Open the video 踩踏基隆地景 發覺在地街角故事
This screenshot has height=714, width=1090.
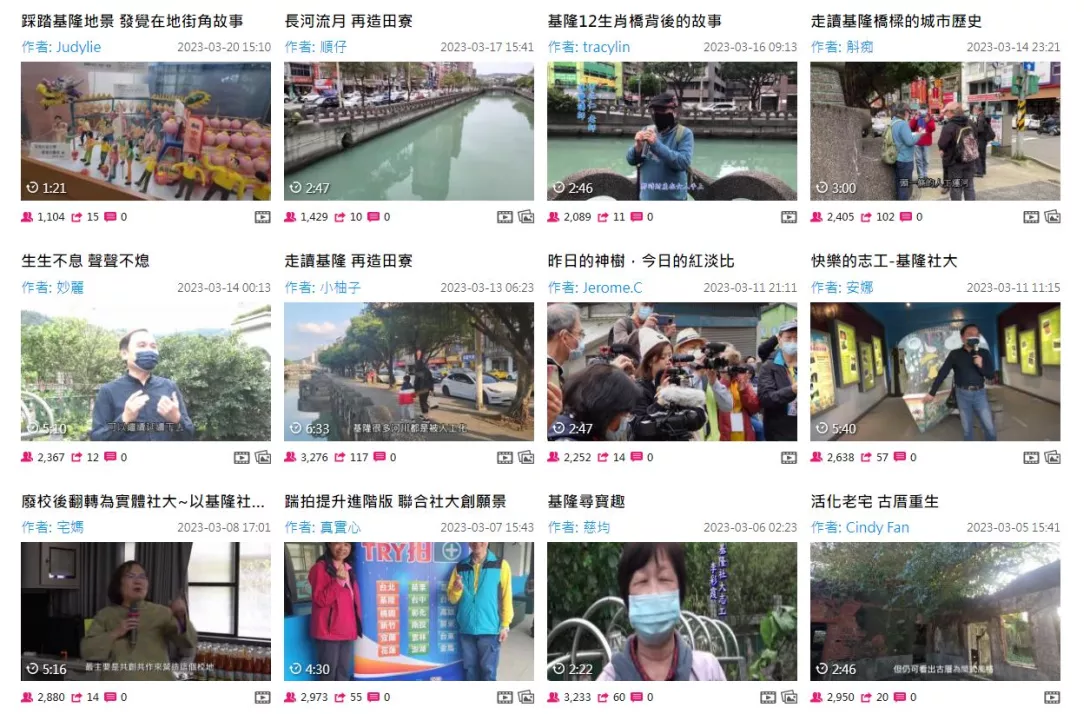(145, 131)
